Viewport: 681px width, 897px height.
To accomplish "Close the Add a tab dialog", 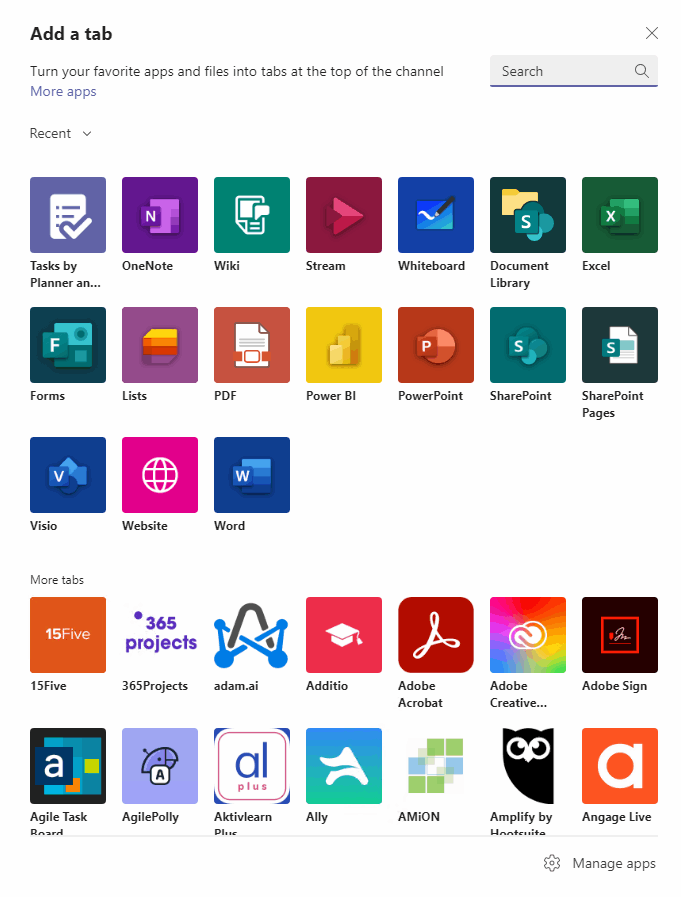I will pyautogui.click(x=652, y=33).
